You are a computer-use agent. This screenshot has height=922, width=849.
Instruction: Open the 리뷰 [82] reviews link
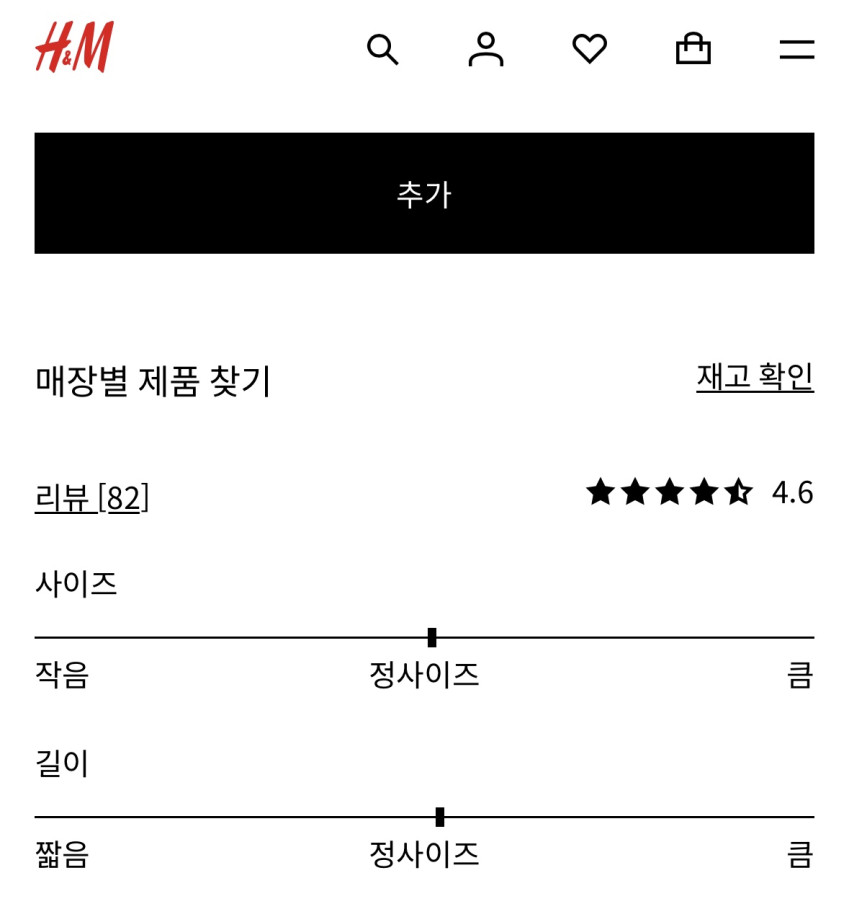[92, 497]
